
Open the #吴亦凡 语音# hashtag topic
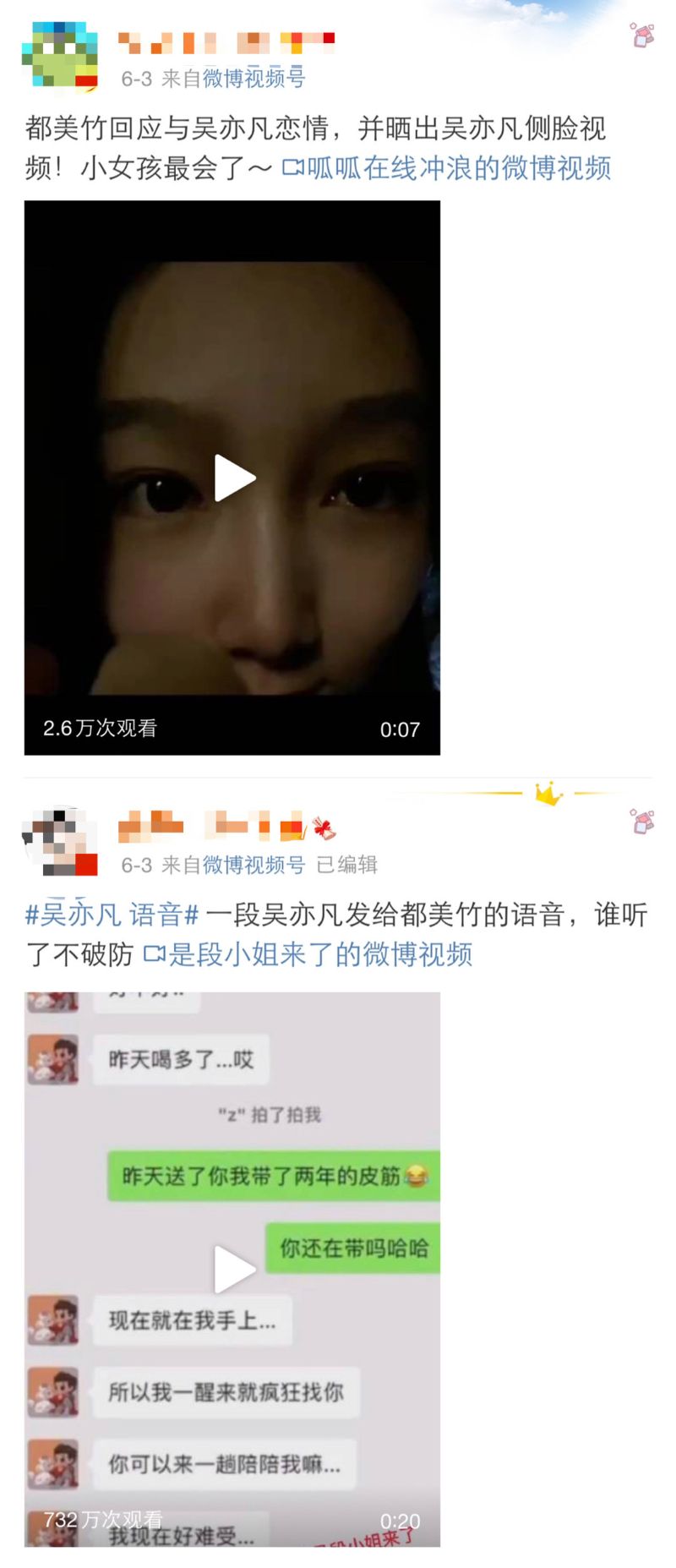(112, 914)
